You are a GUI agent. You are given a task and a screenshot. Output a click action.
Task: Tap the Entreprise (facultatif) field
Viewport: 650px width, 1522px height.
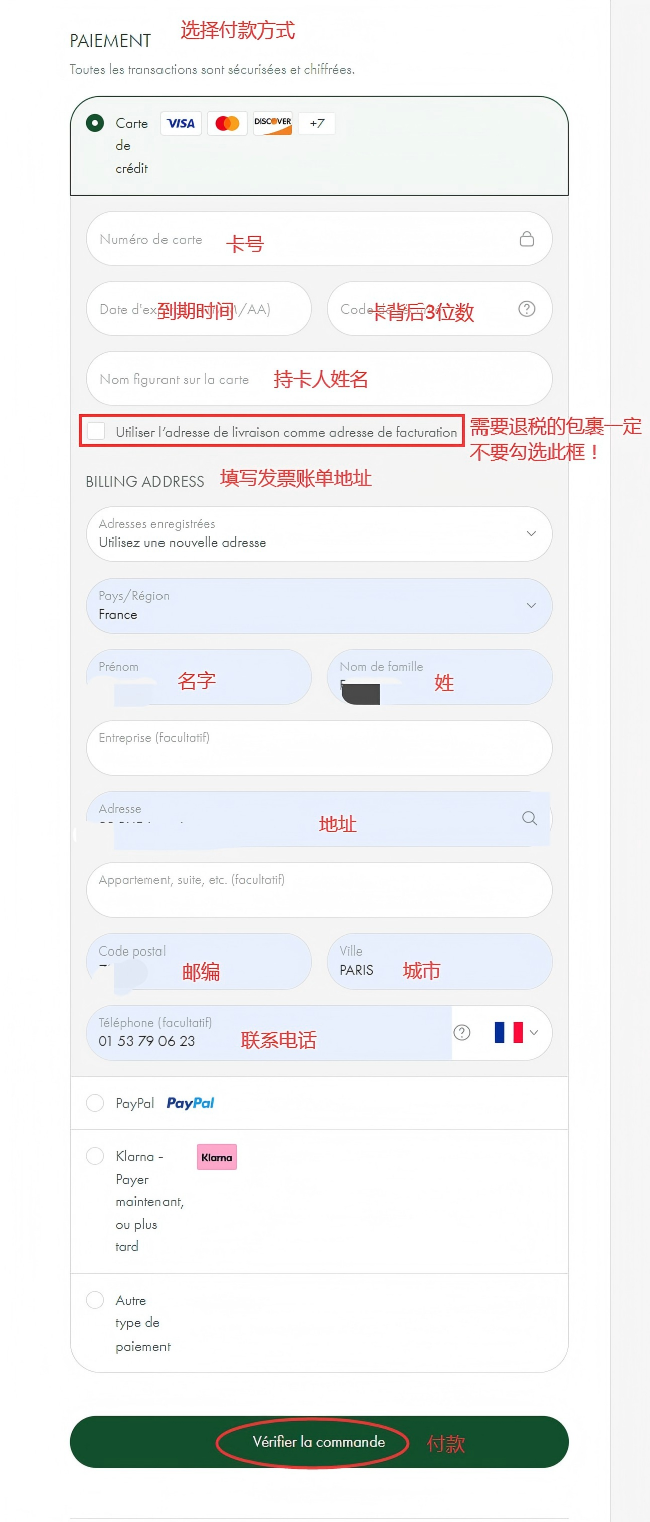click(318, 748)
